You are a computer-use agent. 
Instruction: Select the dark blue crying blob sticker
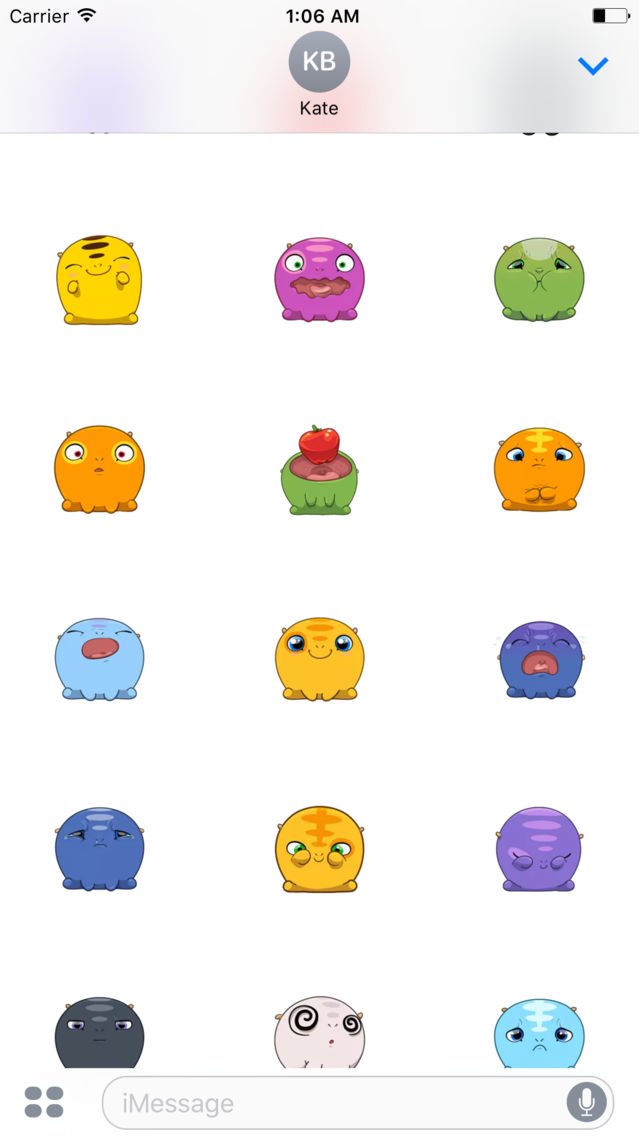click(539, 659)
